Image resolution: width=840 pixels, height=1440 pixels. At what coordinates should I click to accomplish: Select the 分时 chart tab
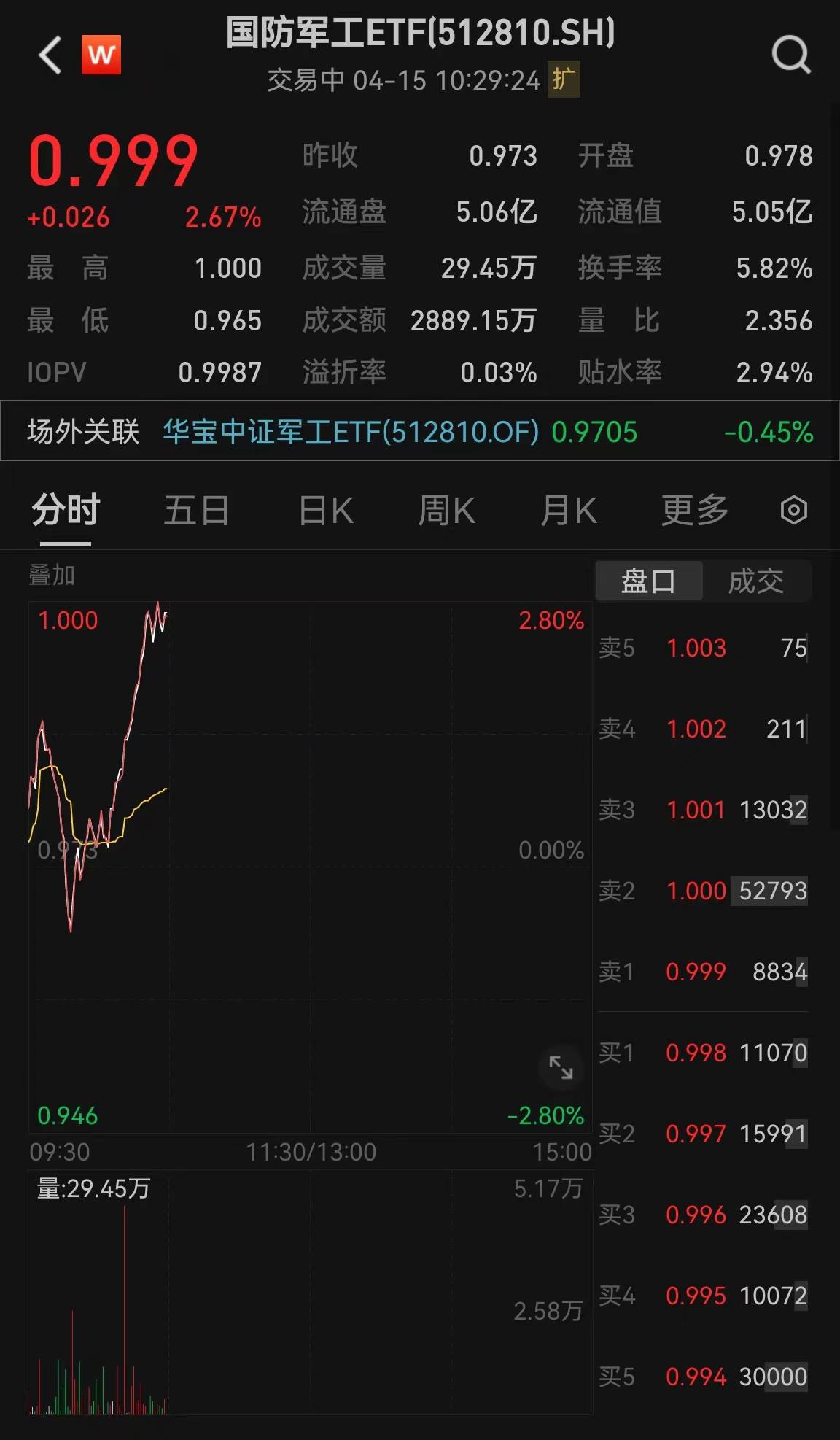[x=66, y=511]
